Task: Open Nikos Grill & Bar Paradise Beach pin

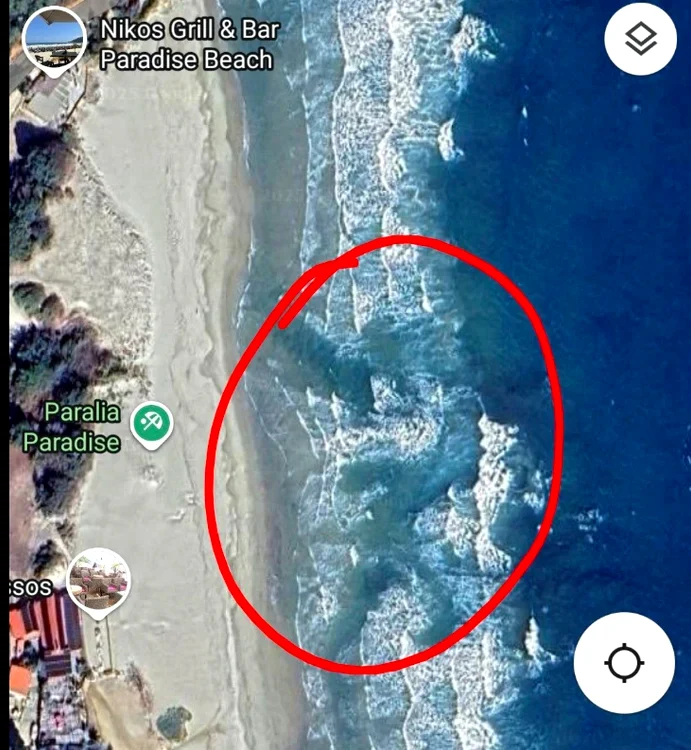Action: (x=54, y=39)
